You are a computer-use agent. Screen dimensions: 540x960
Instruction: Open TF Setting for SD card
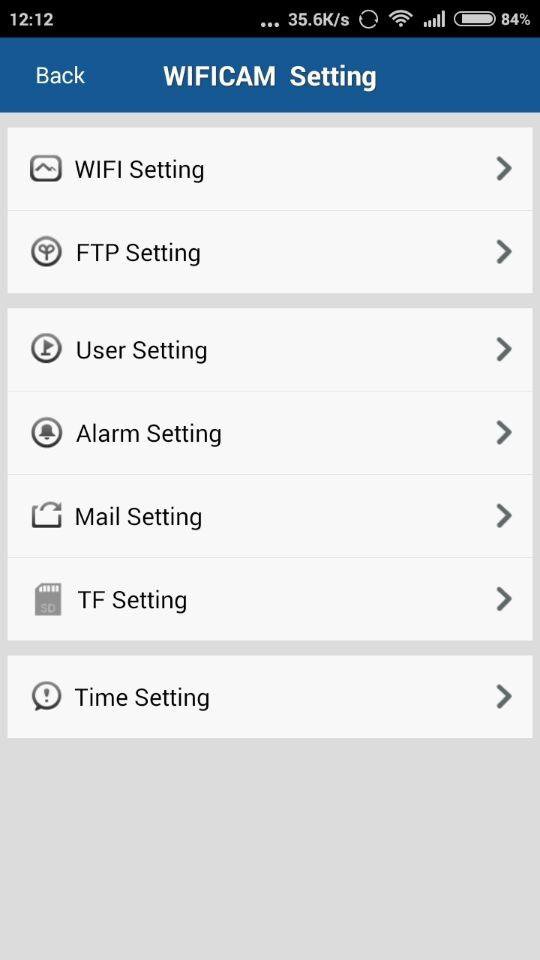(x=270, y=599)
